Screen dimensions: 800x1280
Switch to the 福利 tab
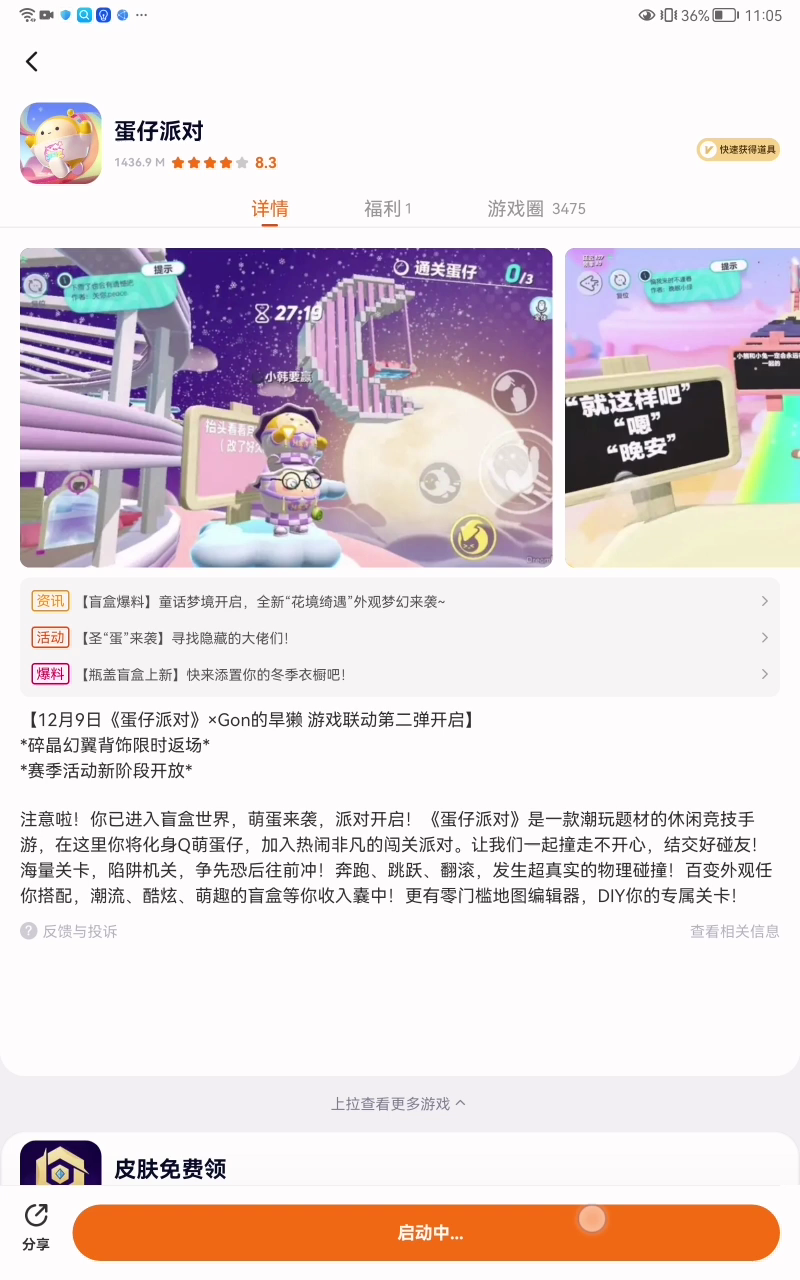point(388,208)
